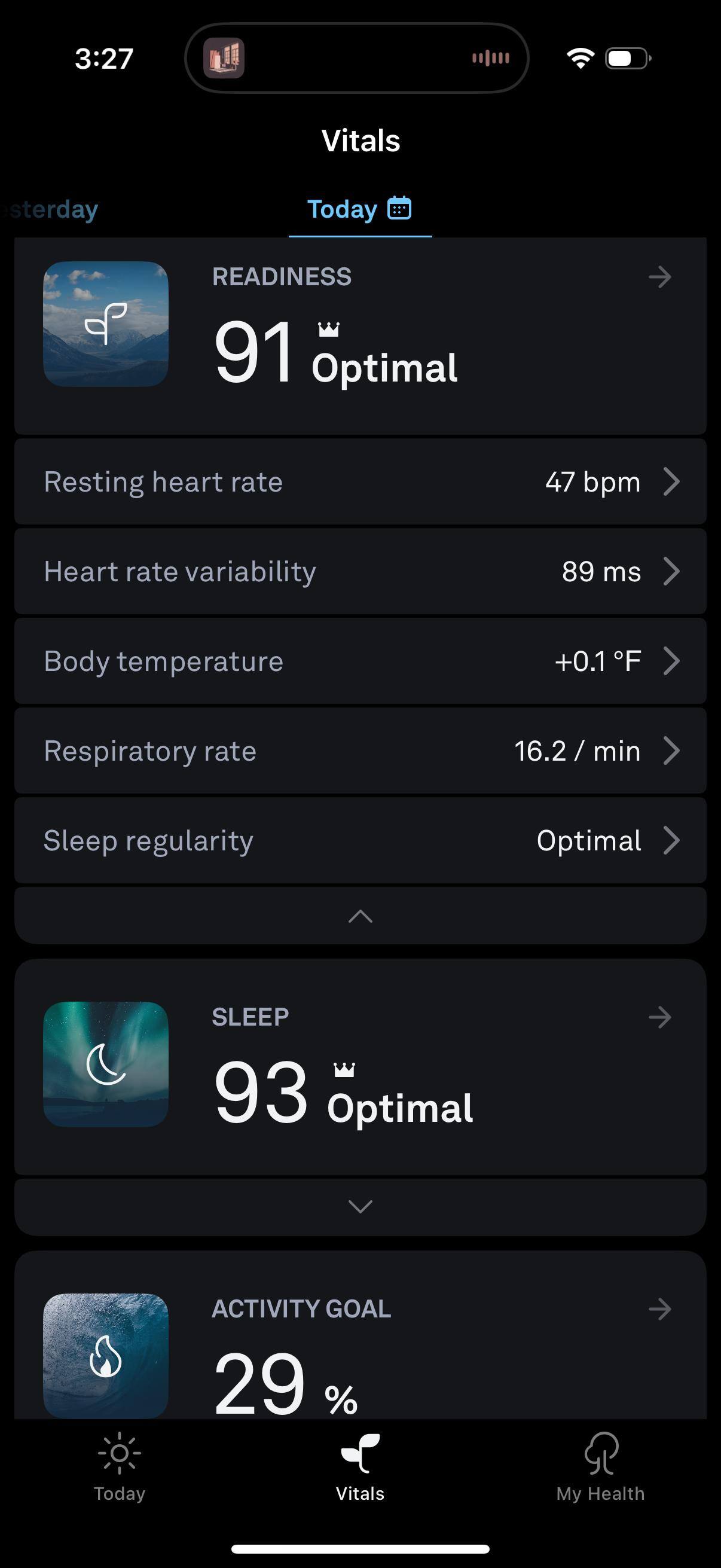Screen dimensions: 721x1568
Task: Open Activity Goal details arrow
Action: (659, 1308)
